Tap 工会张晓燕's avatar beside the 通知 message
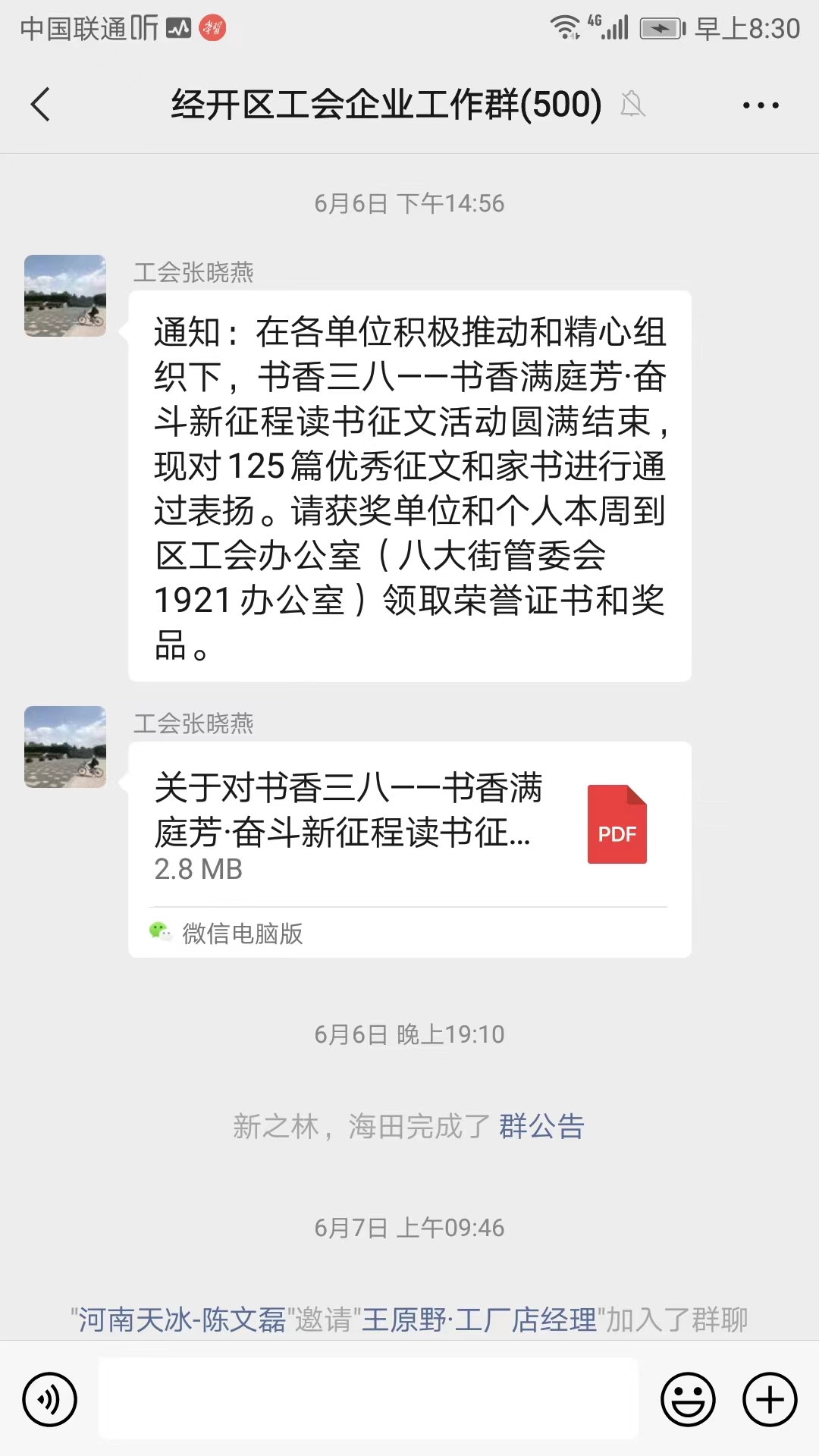Image resolution: width=819 pixels, height=1456 pixels. click(65, 296)
